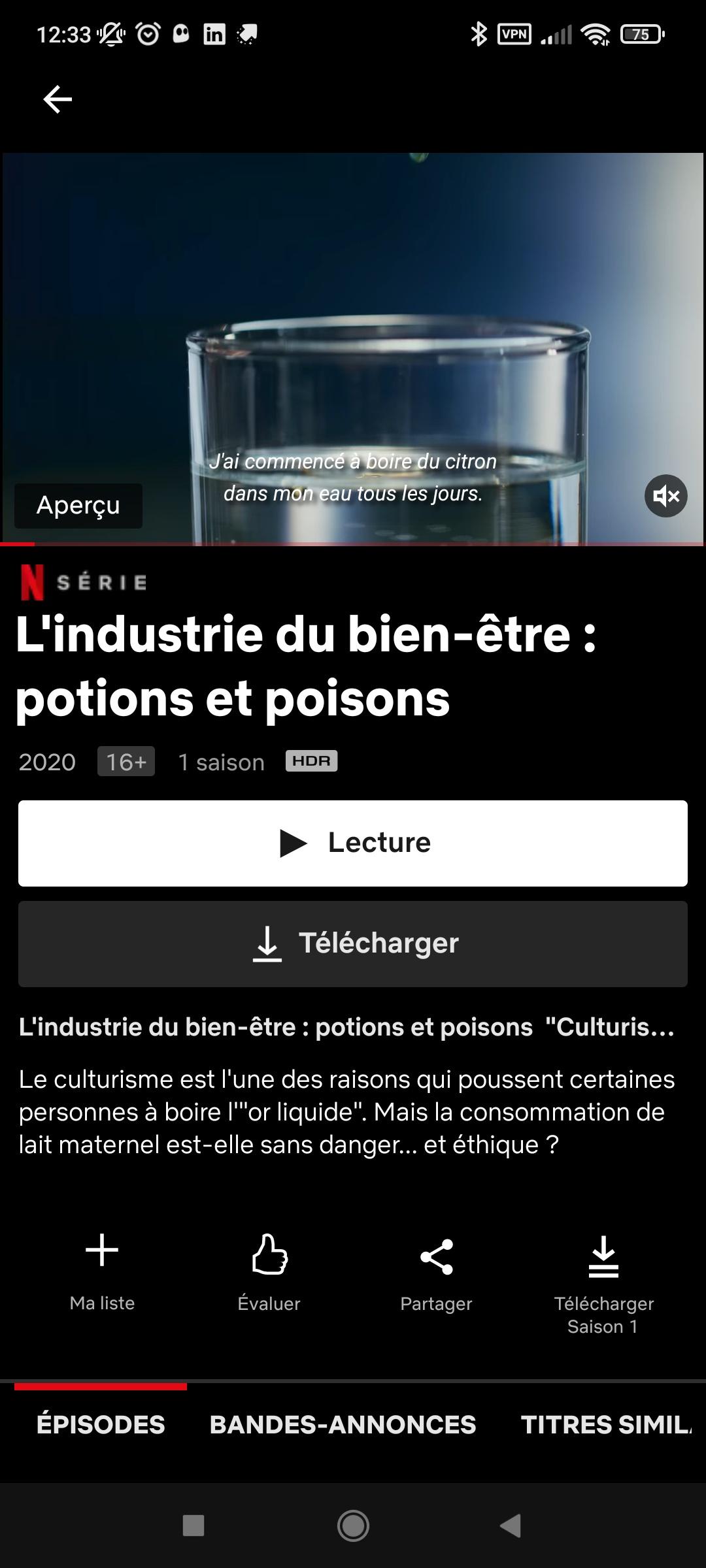The width and height of the screenshot is (706, 1568).
Task: Open the Bandes-annonces tab
Action: tap(343, 1424)
